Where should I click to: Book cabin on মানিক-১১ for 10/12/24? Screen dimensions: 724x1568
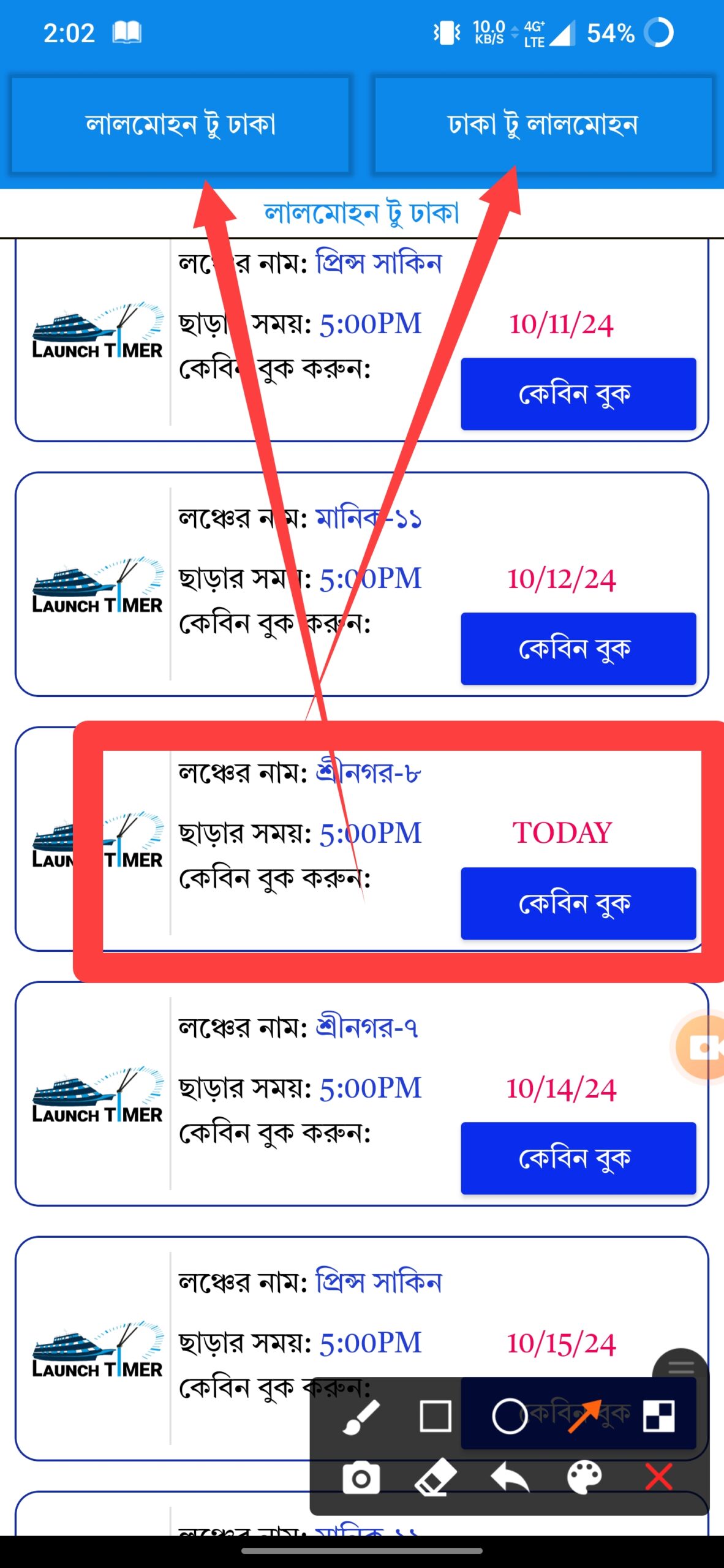tap(578, 649)
